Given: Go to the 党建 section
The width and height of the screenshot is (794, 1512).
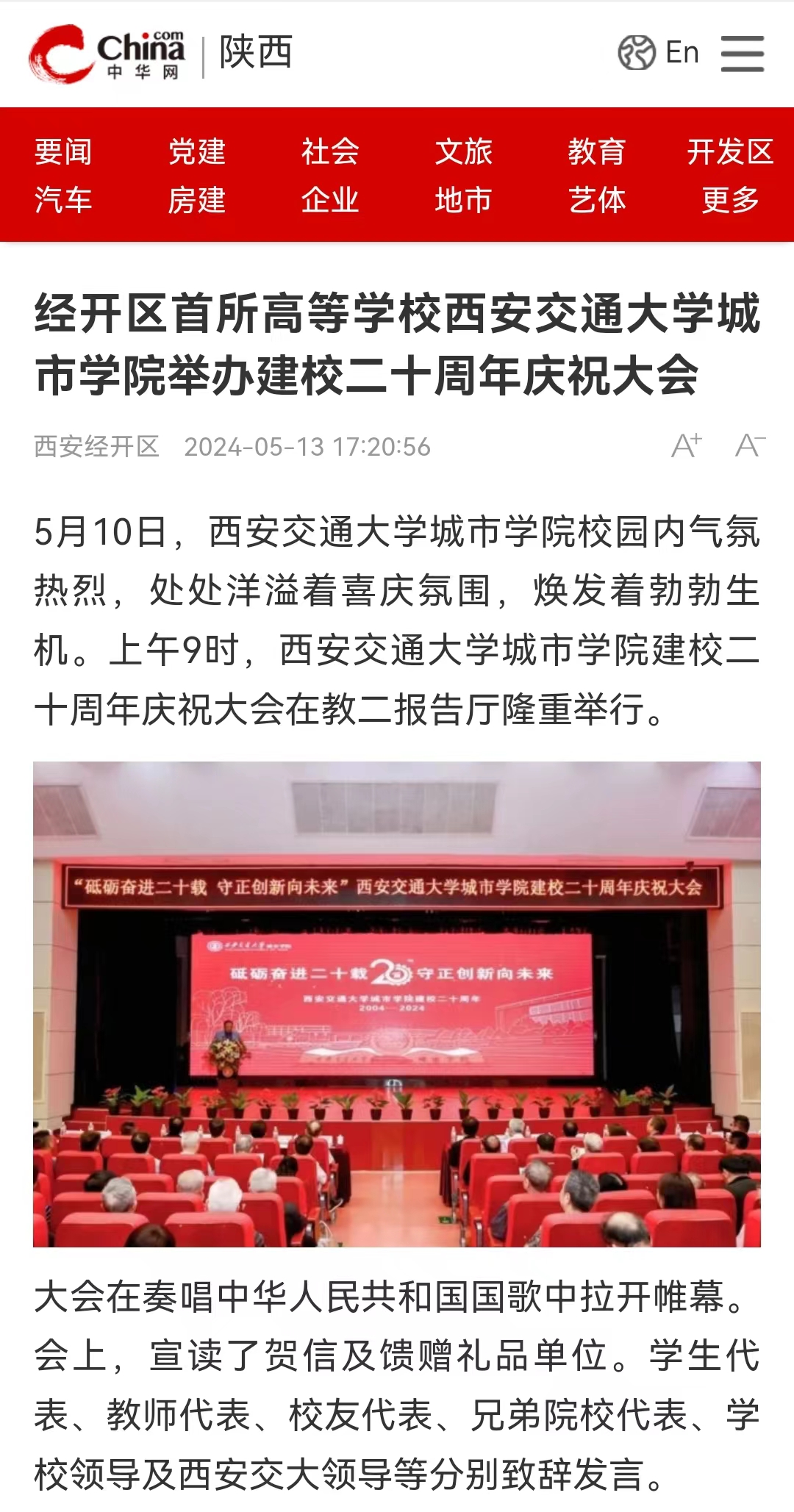Looking at the screenshot, I should (196, 152).
